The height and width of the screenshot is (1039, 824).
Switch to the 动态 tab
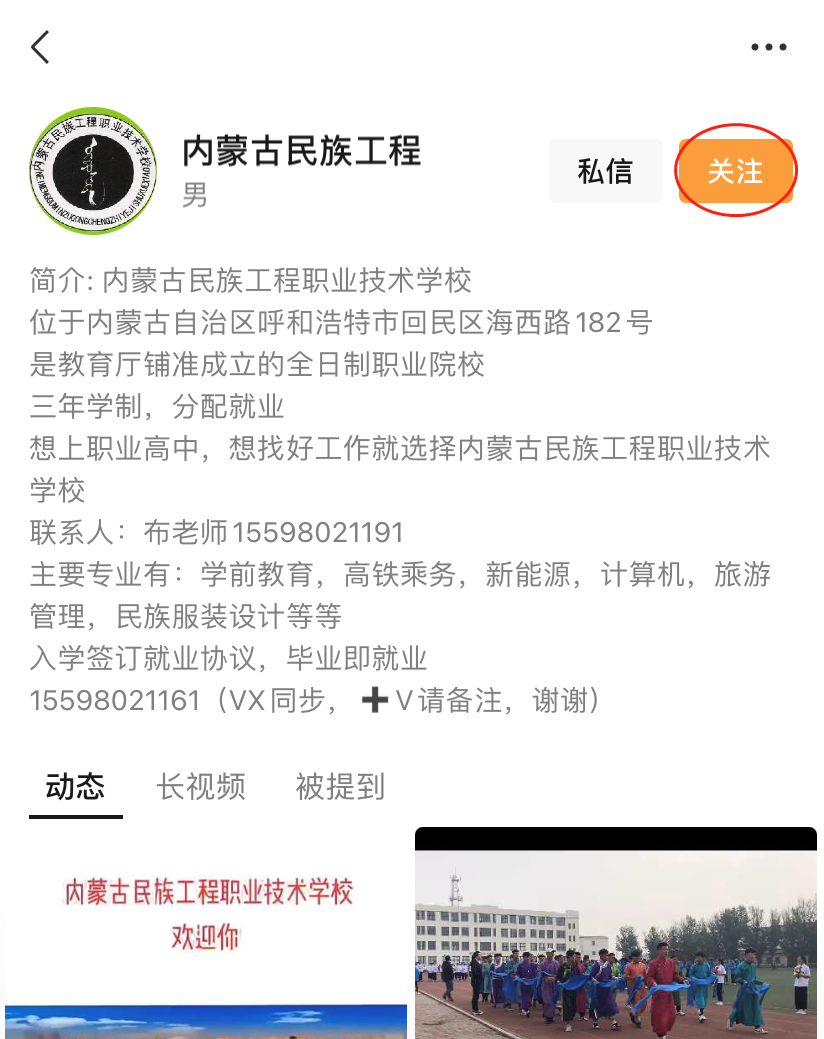tap(75, 787)
